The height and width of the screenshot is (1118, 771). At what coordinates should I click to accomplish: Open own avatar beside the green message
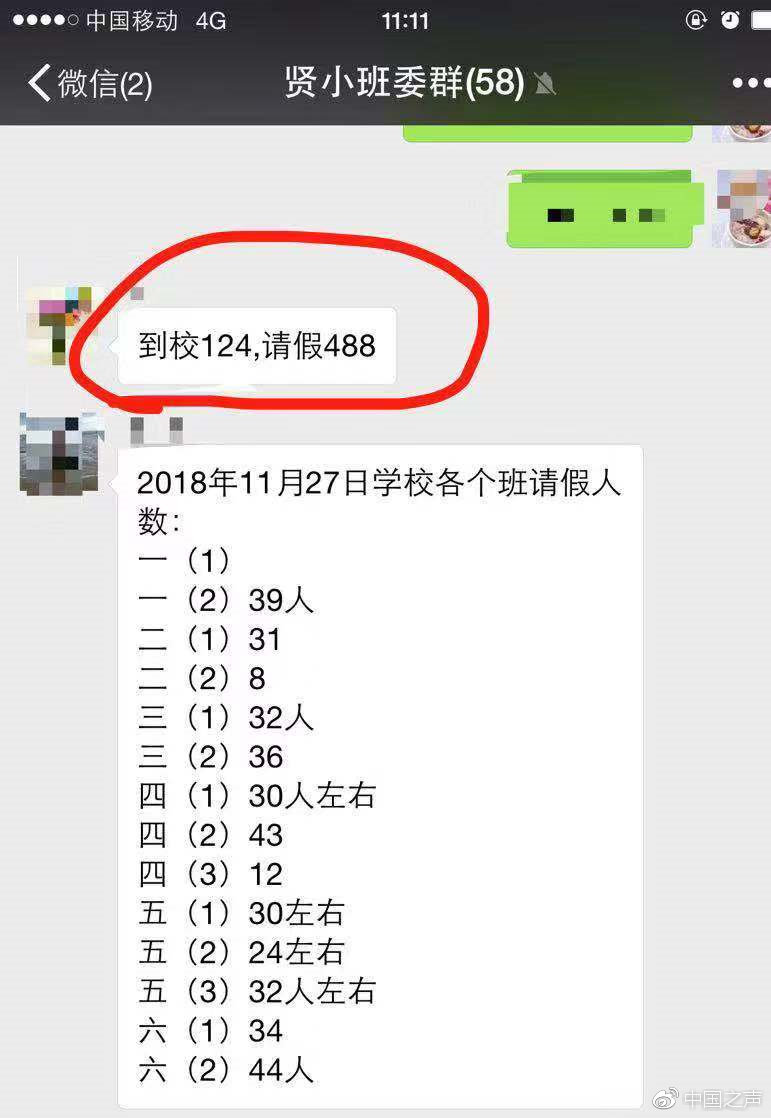741,208
